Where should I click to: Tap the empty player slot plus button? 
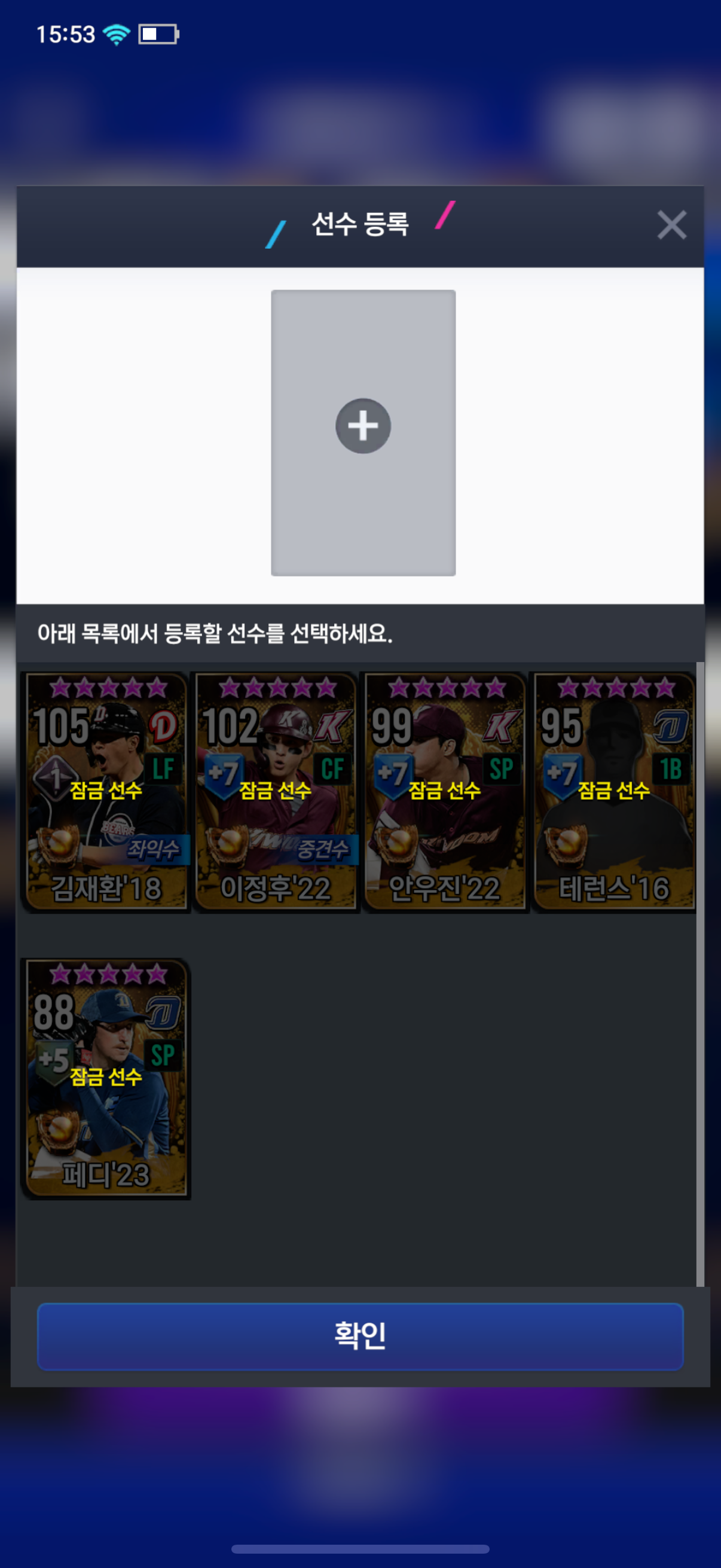click(x=363, y=426)
